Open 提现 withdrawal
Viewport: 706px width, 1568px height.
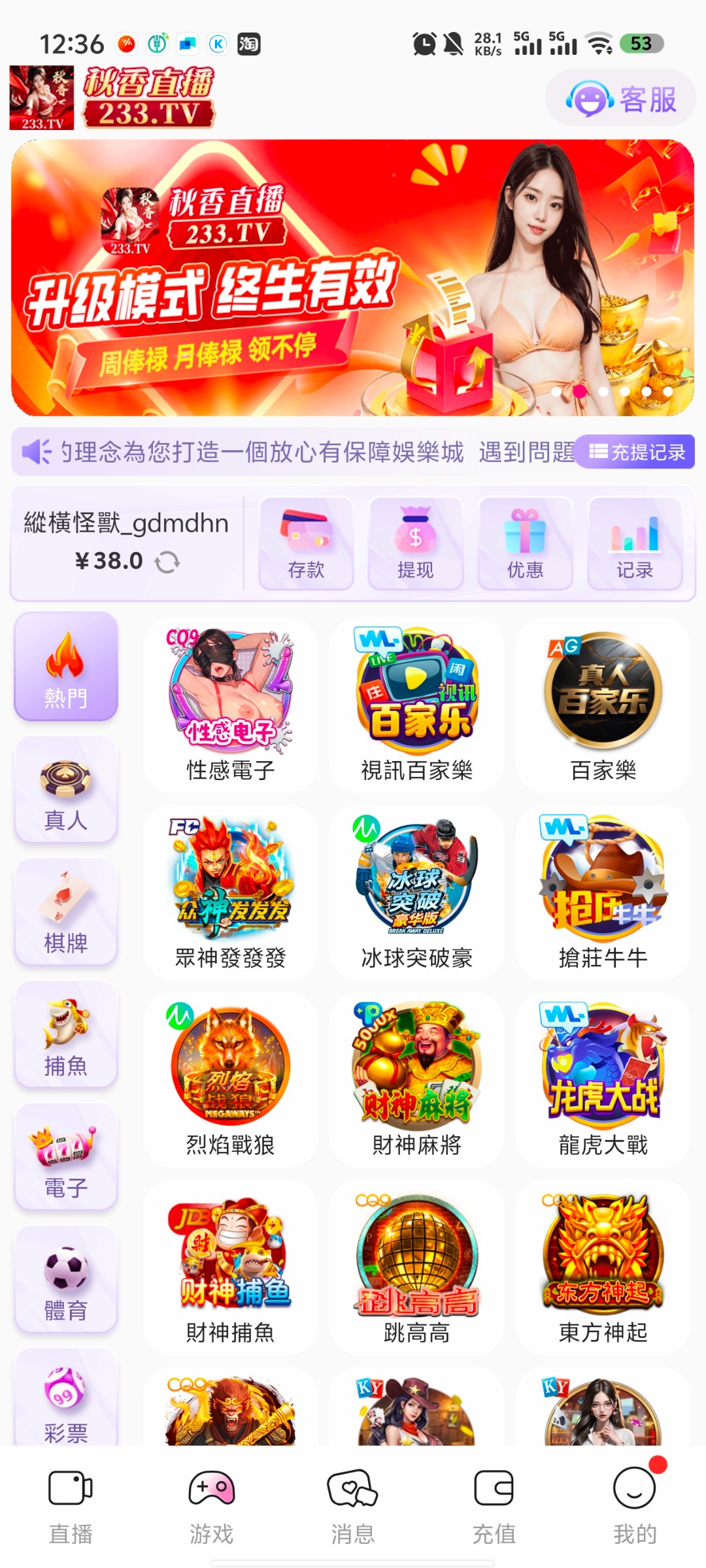(x=416, y=544)
